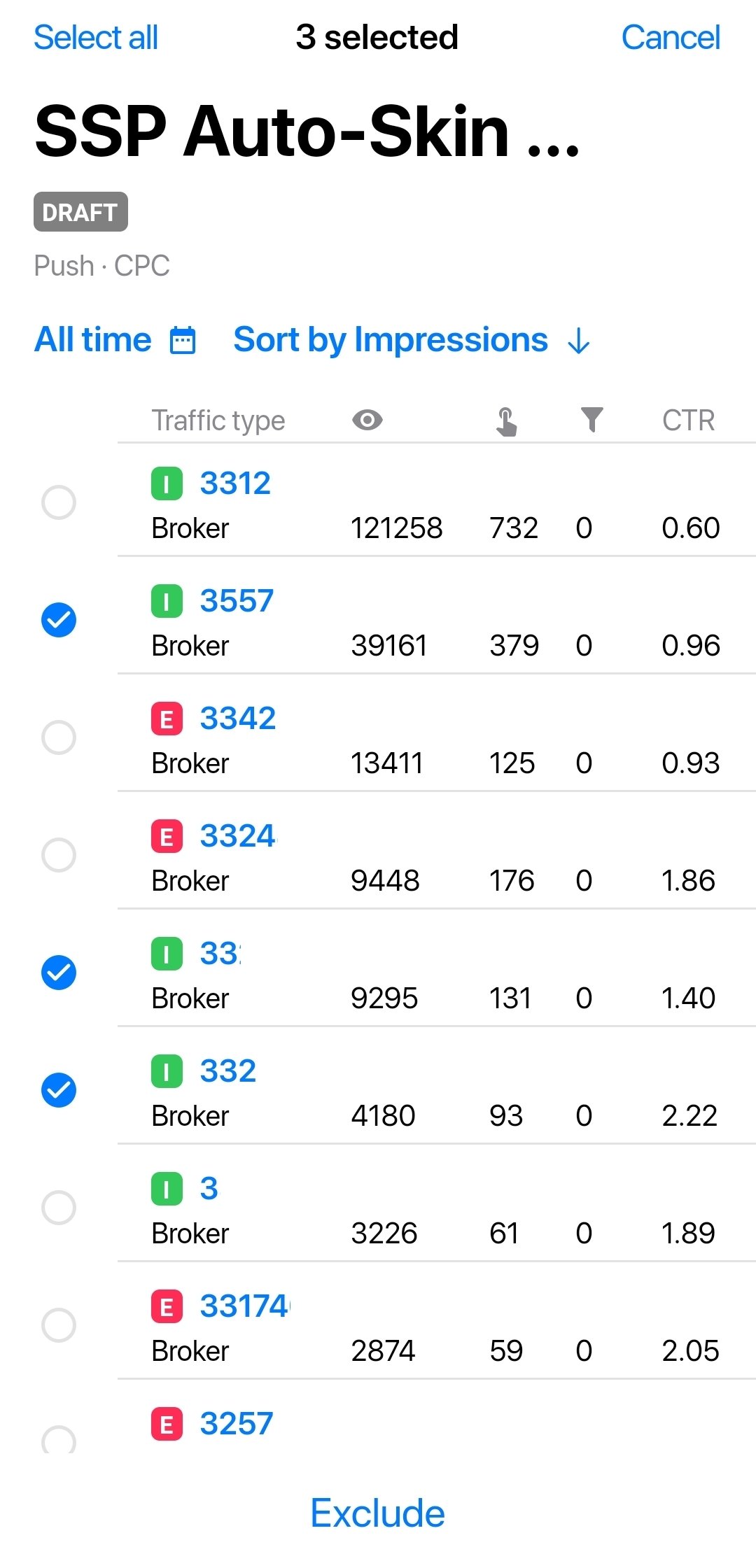Select the row 33174 checkbox

click(x=59, y=1325)
